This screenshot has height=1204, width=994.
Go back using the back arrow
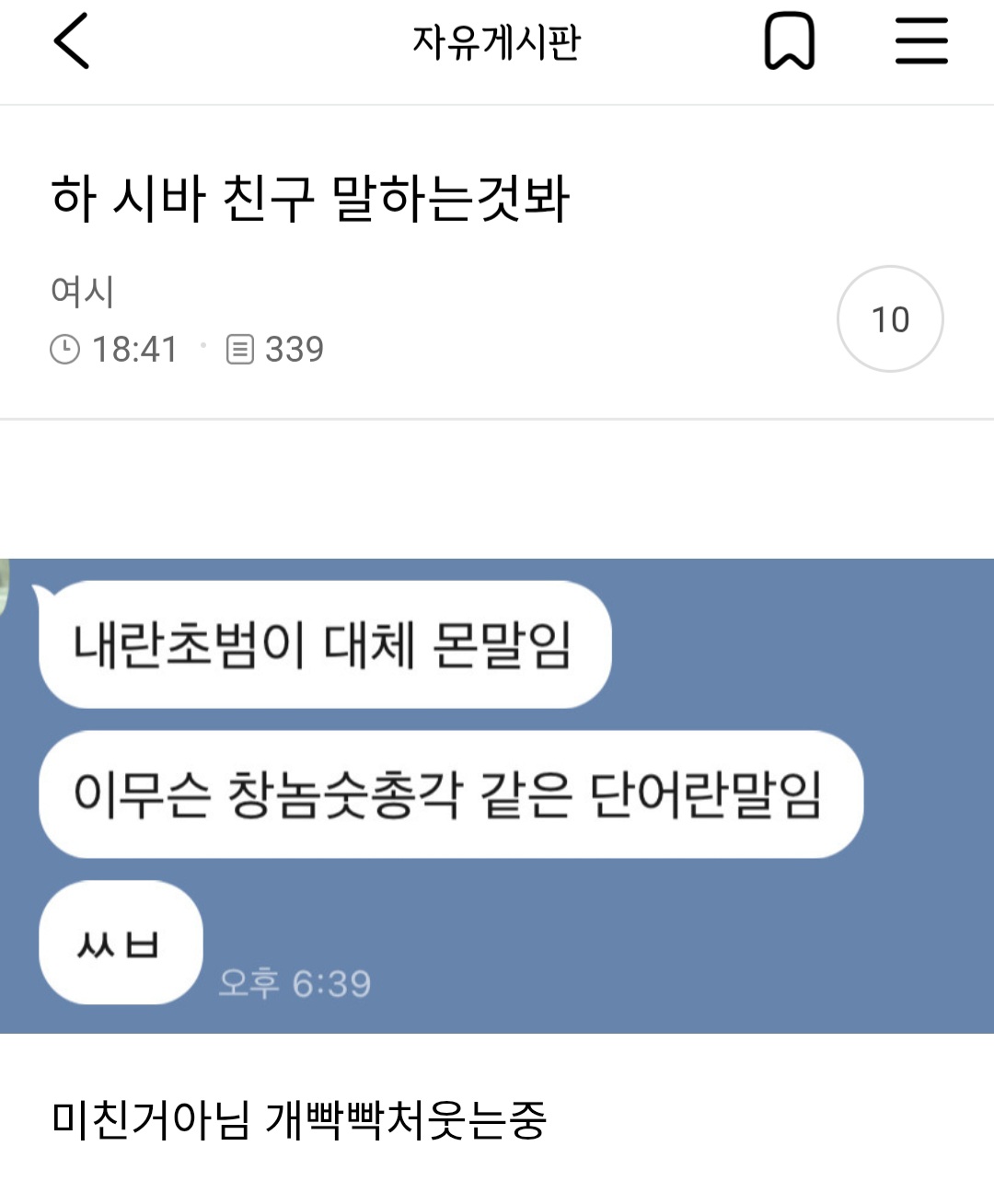tap(71, 41)
